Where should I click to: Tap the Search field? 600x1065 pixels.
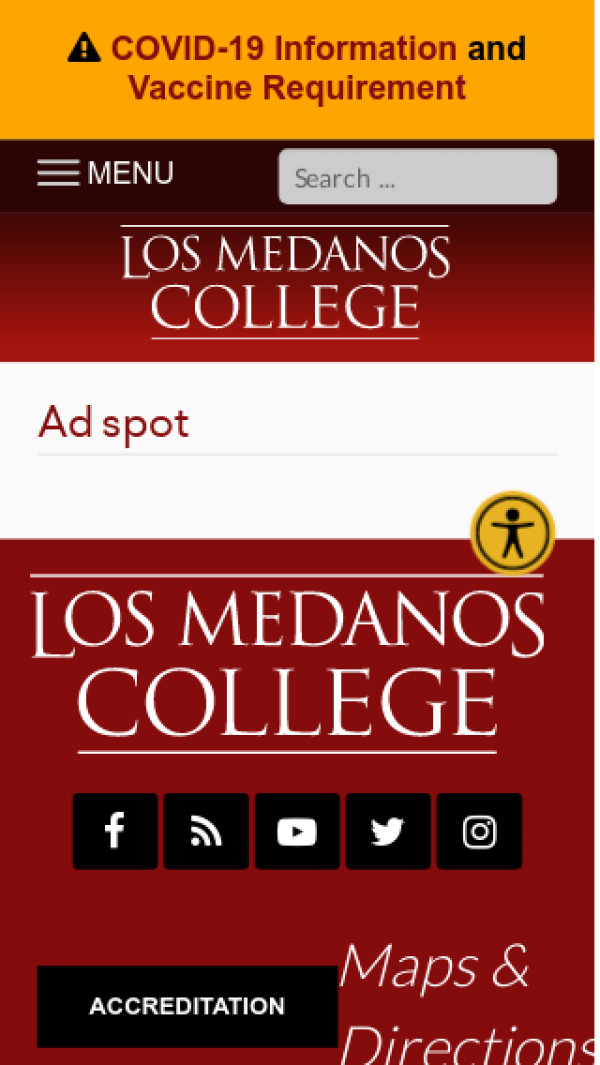coord(417,177)
